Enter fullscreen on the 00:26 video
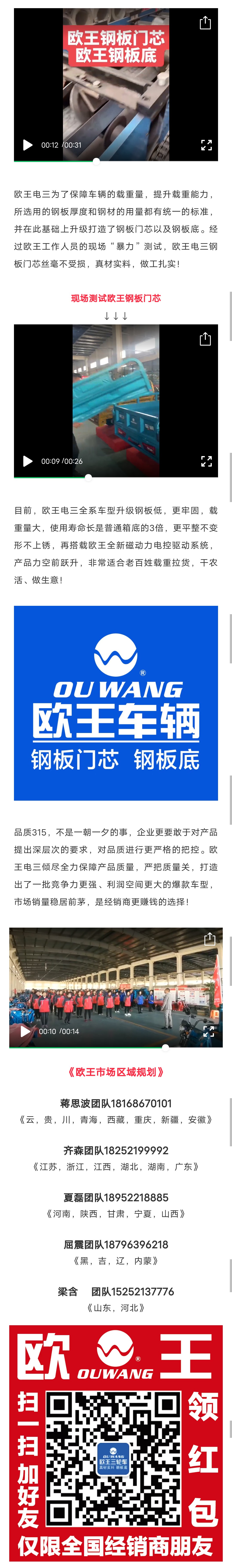The width and height of the screenshot is (232, 1568). click(x=206, y=461)
